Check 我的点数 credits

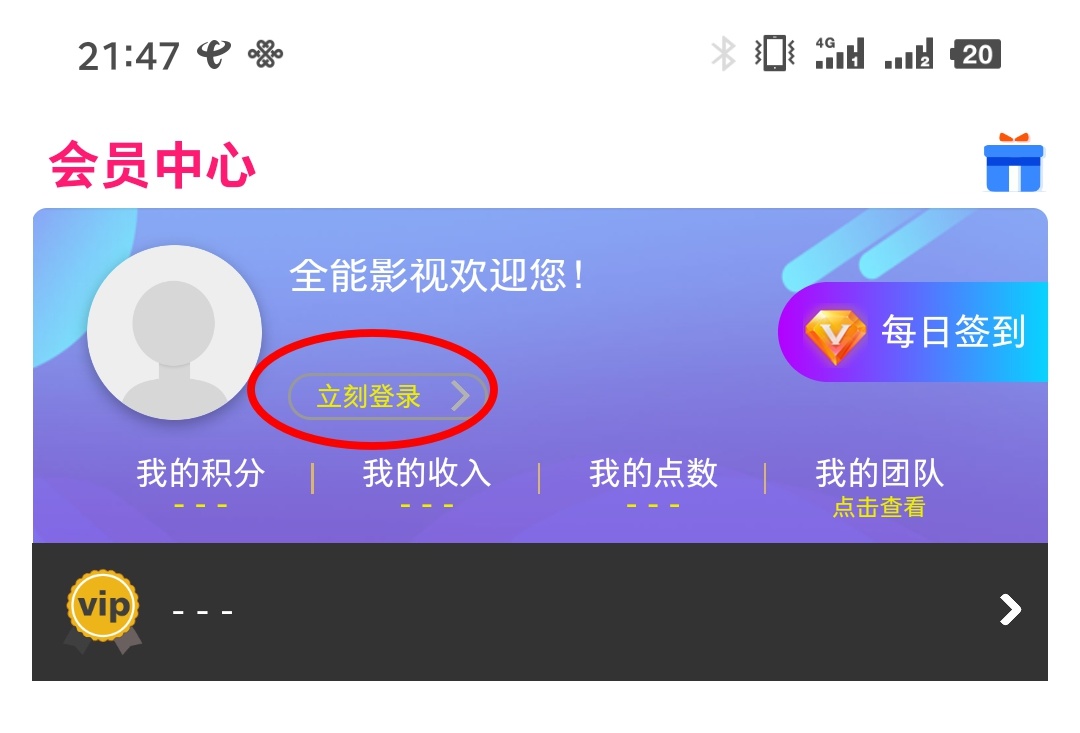pyautogui.click(x=653, y=484)
